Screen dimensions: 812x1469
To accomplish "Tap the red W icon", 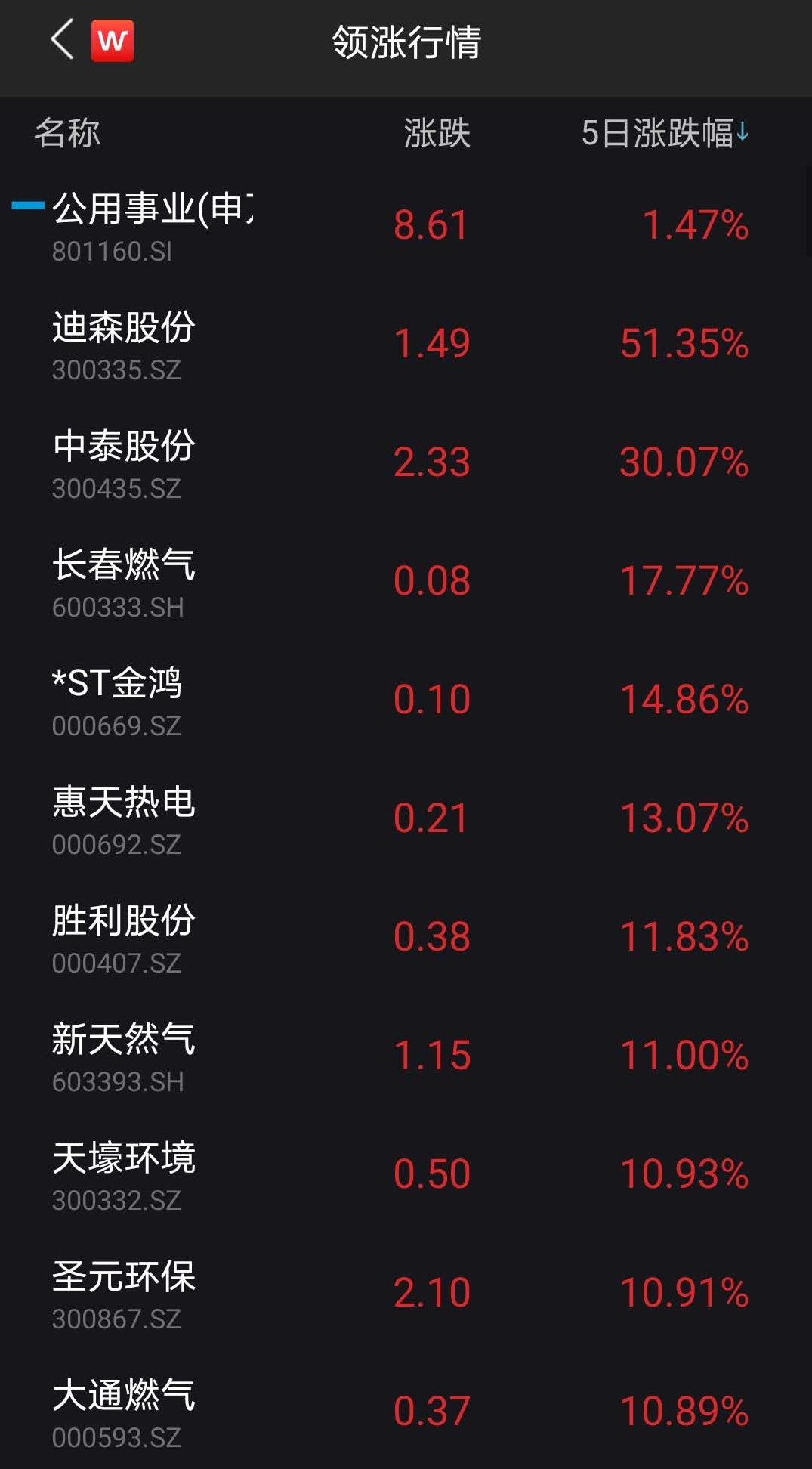I will point(113,41).
